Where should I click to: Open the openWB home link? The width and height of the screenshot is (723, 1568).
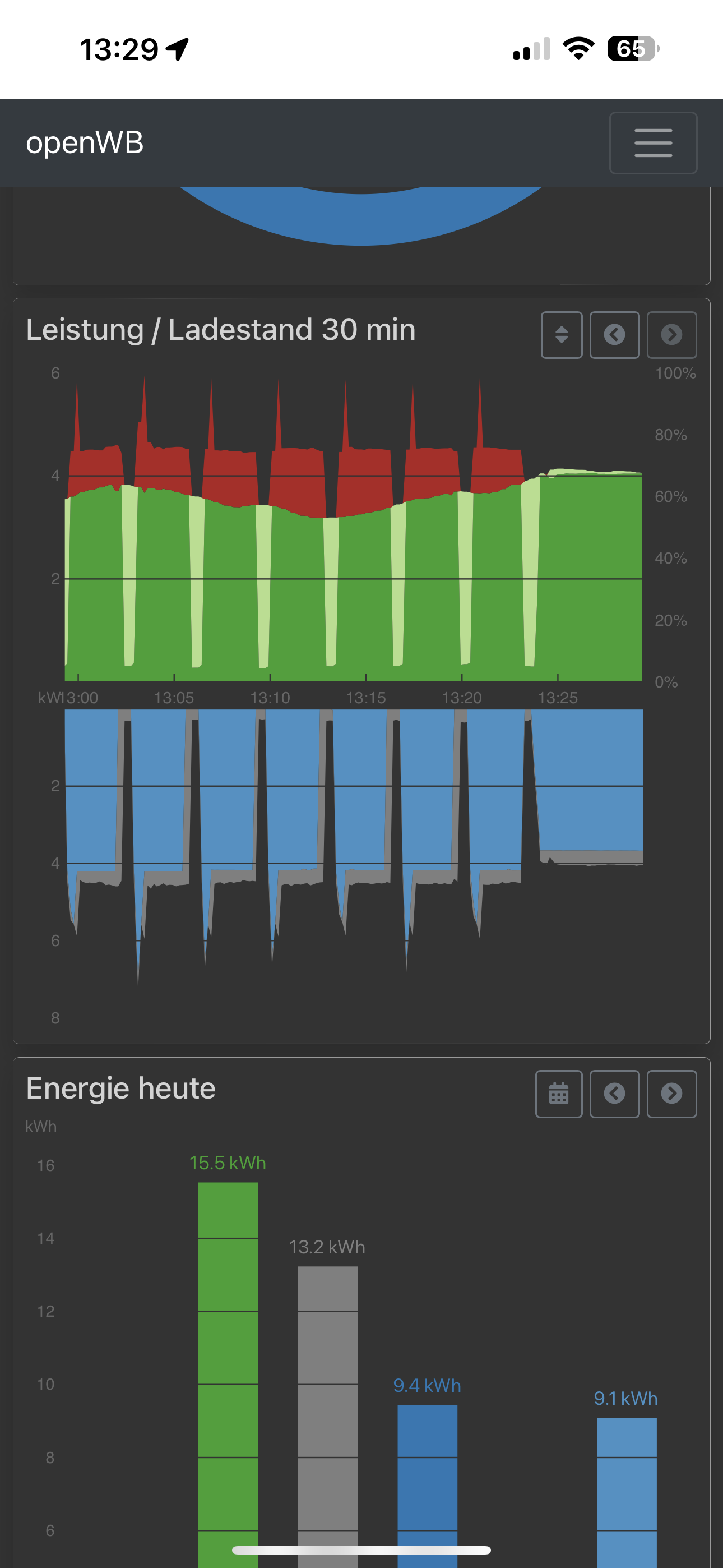pos(85,143)
